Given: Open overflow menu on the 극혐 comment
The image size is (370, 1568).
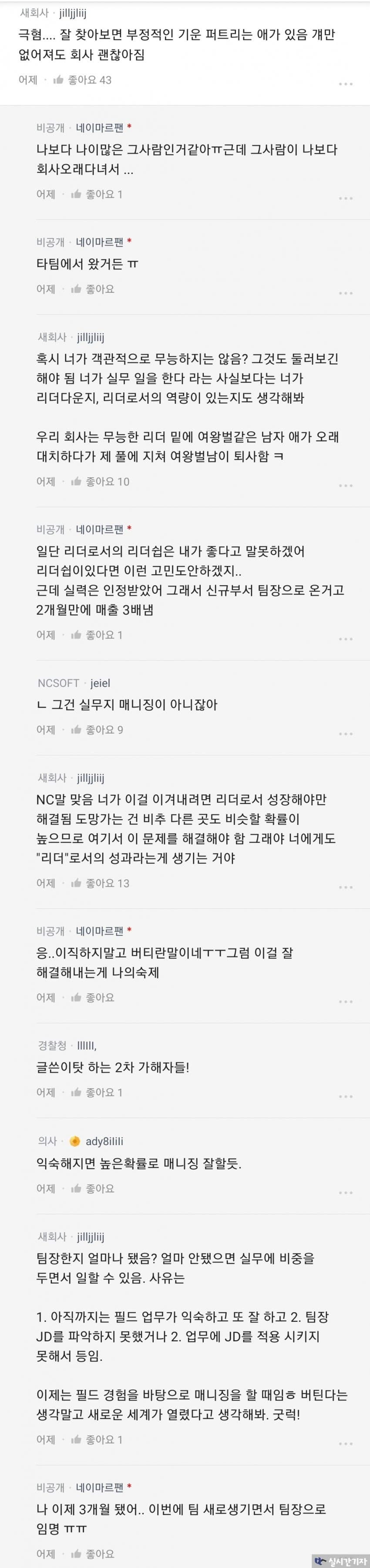Looking at the screenshot, I should (345, 84).
